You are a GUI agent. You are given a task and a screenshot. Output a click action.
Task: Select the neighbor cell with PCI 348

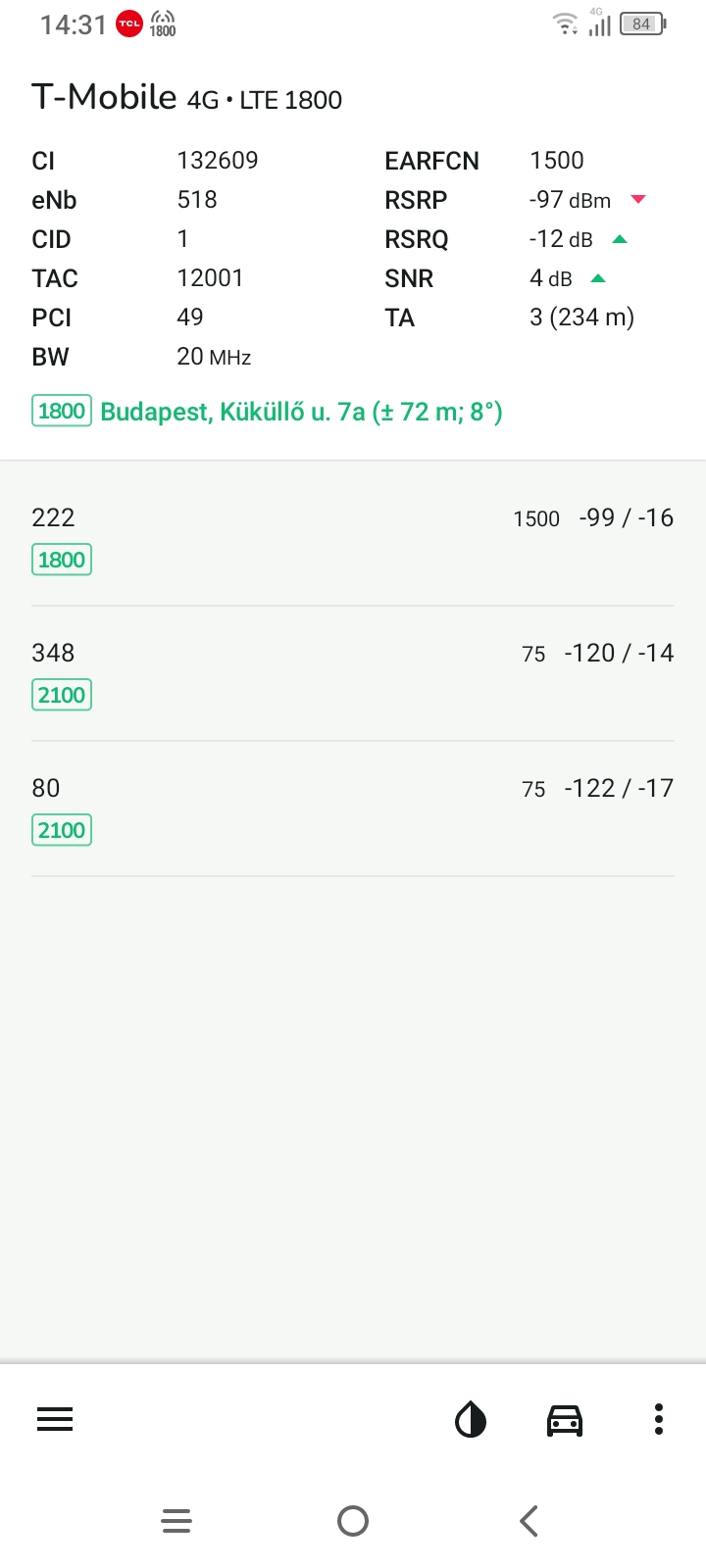353,672
